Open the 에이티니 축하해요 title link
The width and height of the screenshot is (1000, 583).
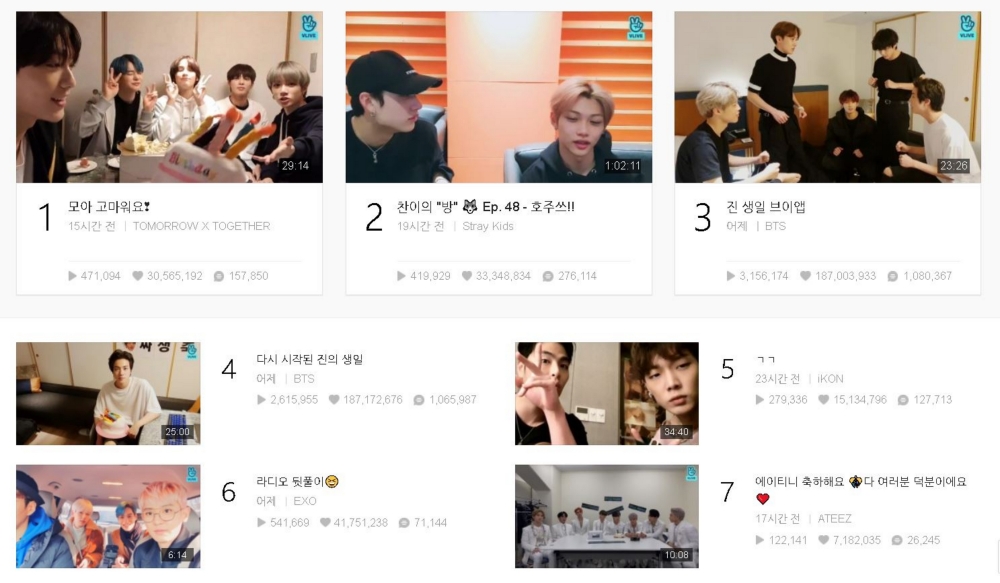point(860,481)
